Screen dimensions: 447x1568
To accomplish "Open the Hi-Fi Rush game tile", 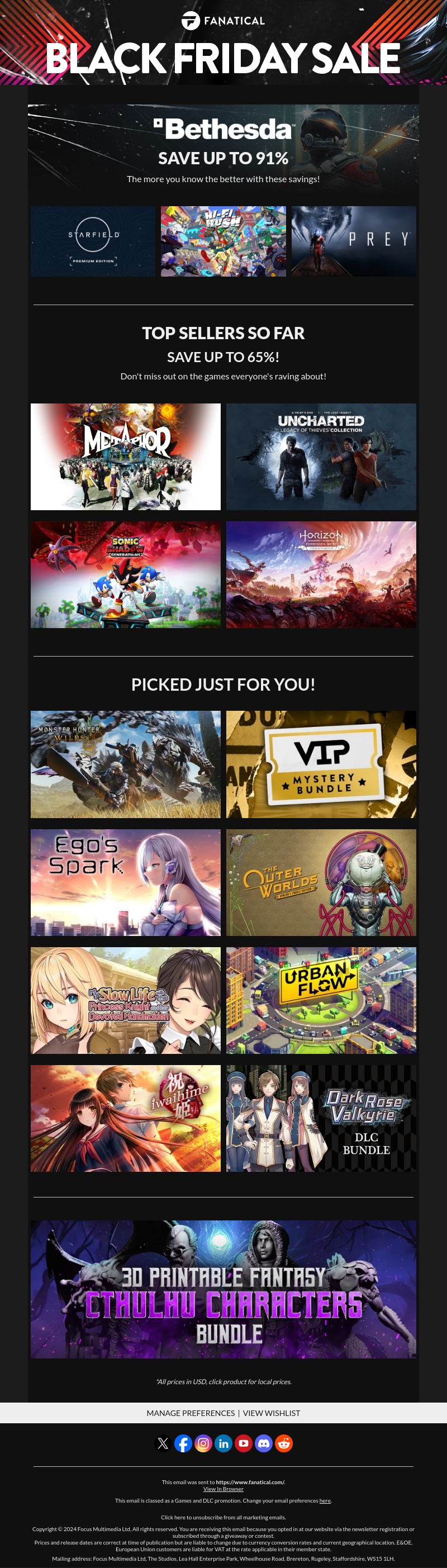I will coord(223,241).
